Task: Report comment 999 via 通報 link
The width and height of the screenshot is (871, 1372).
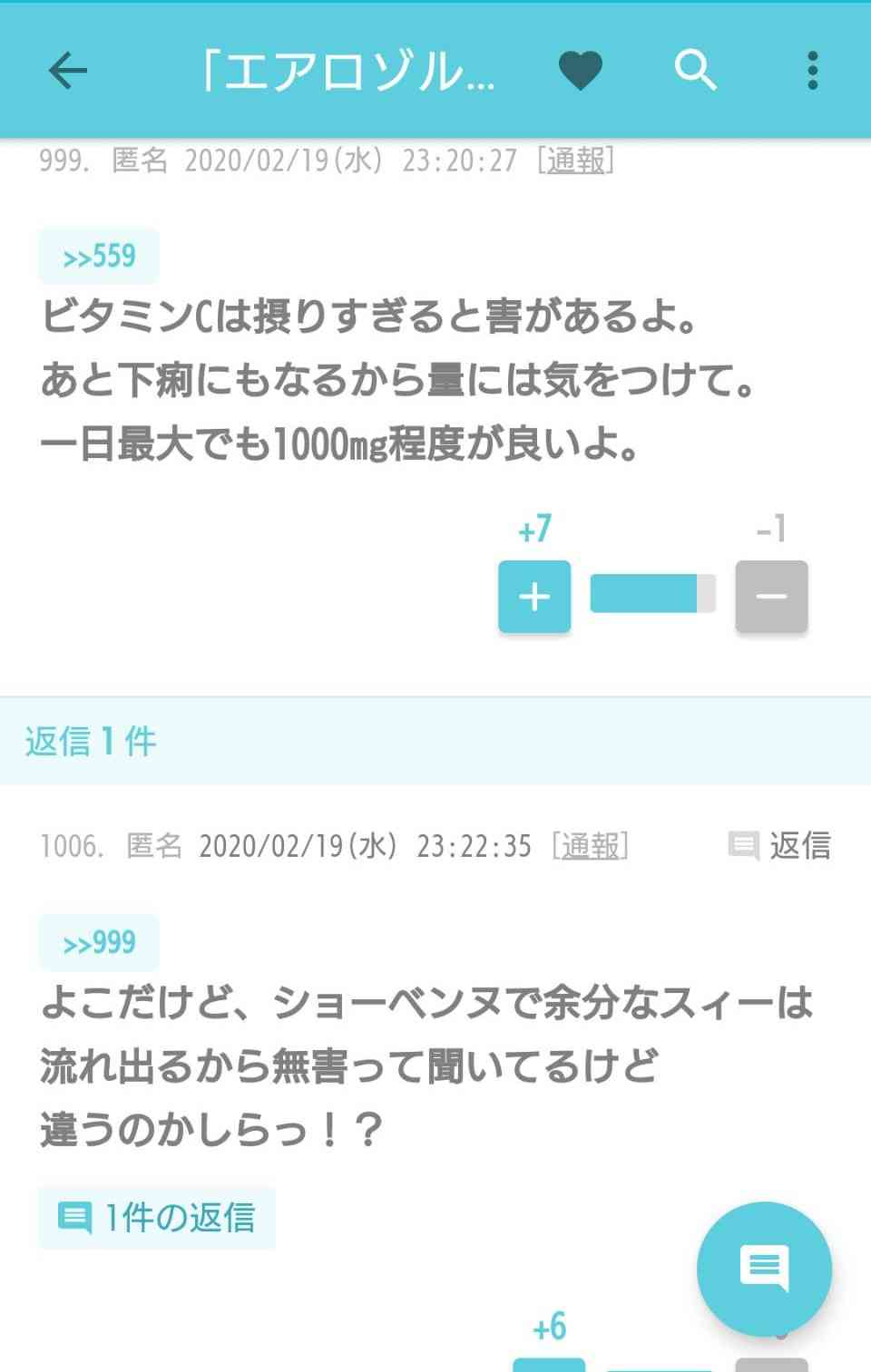Action: 576,161
